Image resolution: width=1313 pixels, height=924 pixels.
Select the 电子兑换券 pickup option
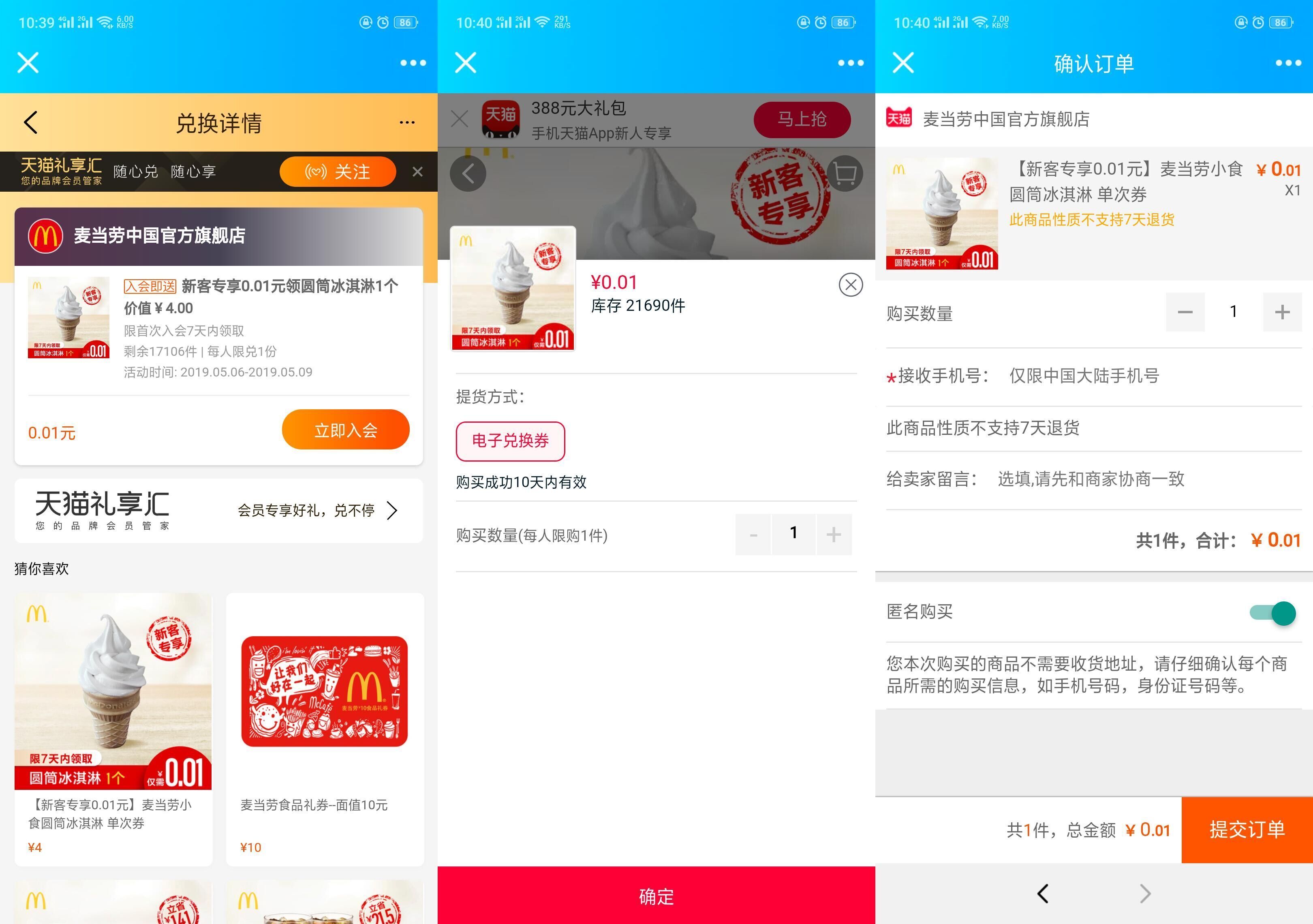(x=510, y=441)
